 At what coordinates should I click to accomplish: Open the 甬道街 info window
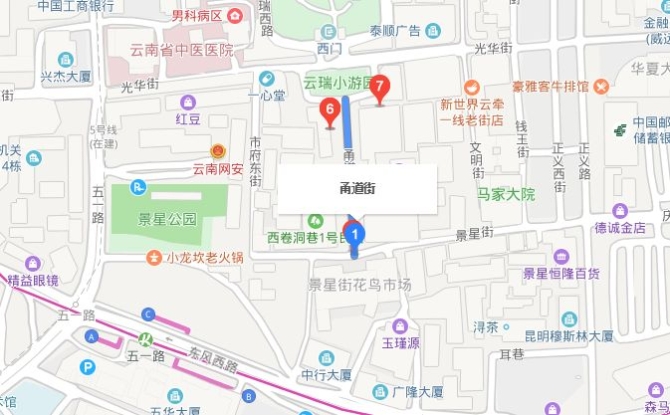[x=357, y=188]
